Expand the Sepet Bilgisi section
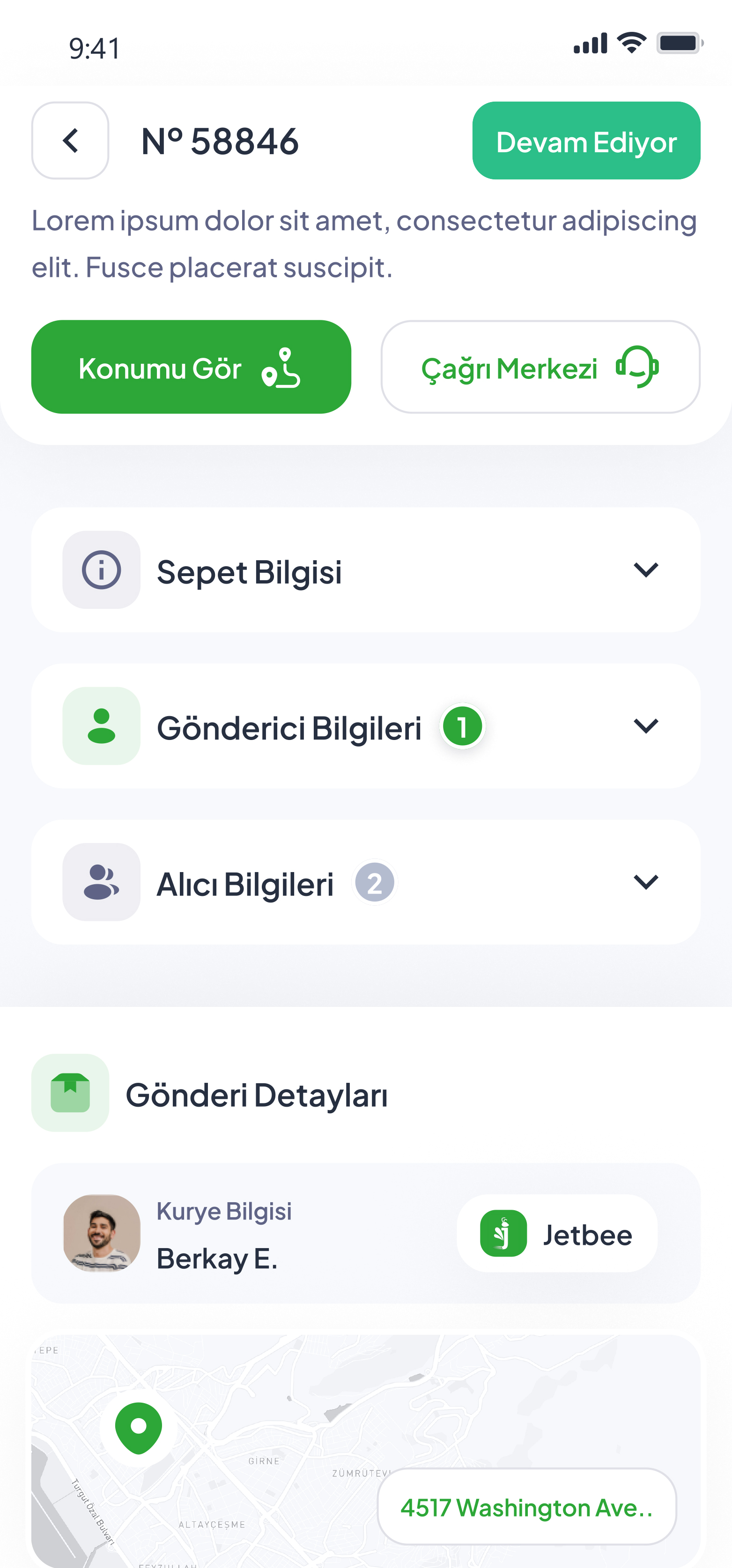Viewport: 732px width, 1568px height. [366, 570]
